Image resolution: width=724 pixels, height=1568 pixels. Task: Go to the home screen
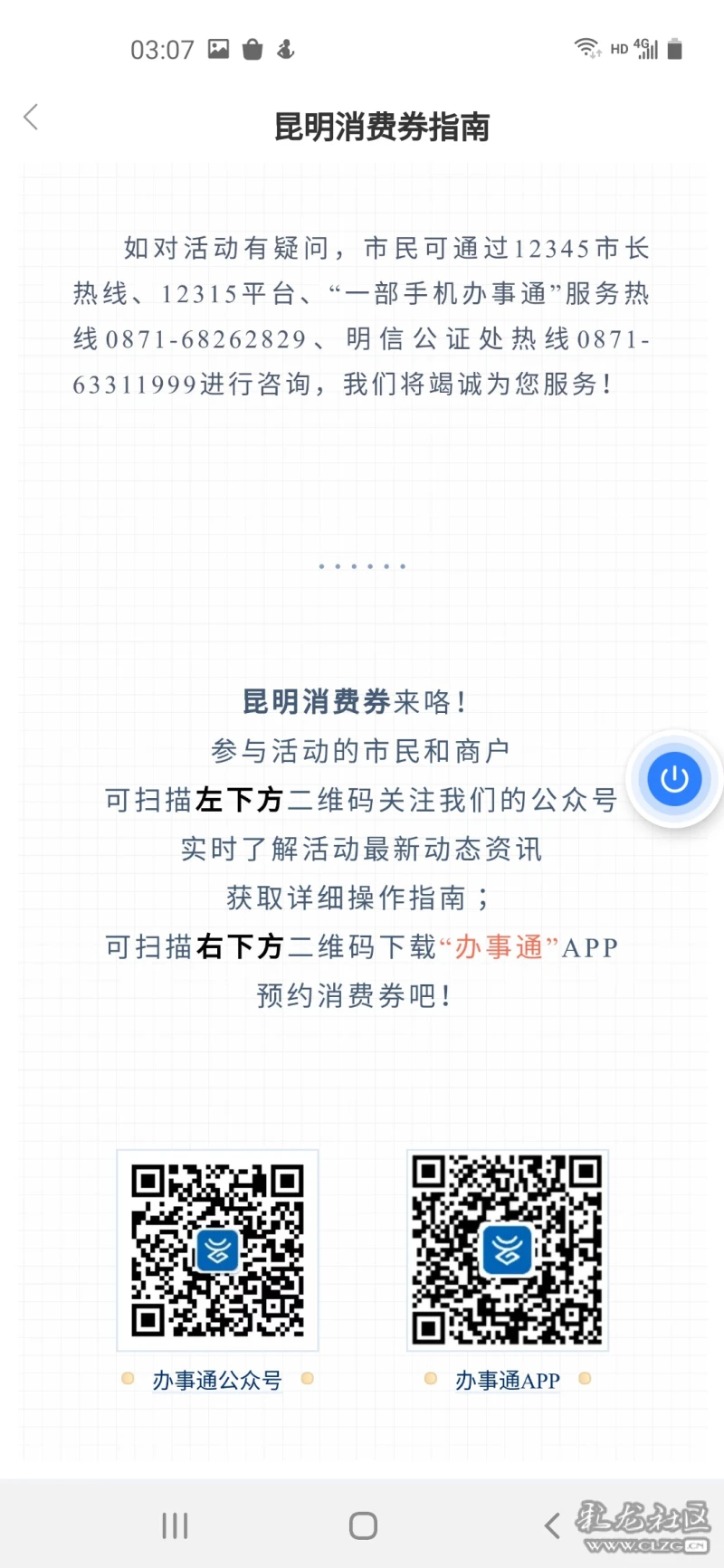[363, 1525]
